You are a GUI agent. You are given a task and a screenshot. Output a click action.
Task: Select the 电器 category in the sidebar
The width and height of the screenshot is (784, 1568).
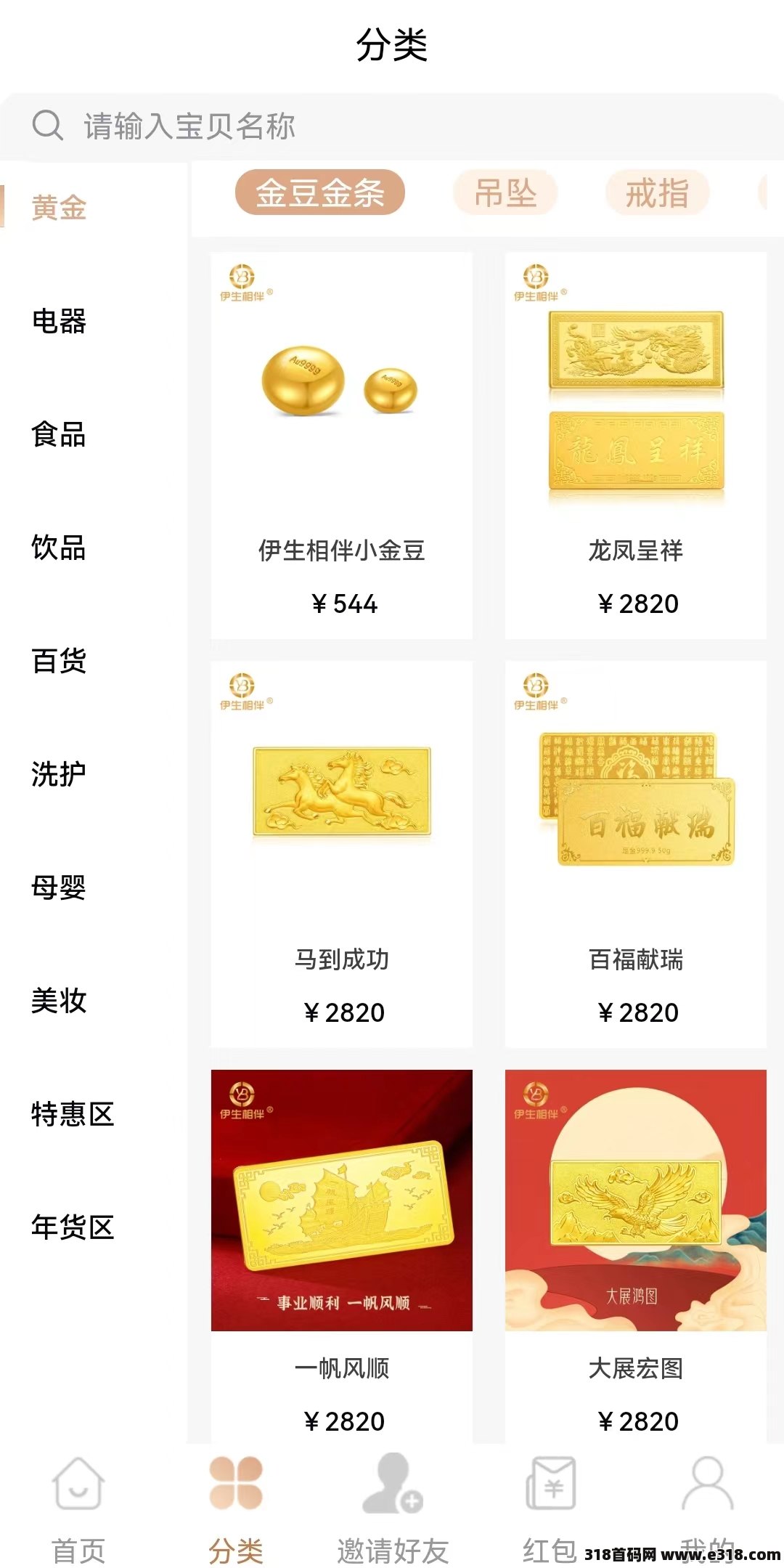point(59,322)
